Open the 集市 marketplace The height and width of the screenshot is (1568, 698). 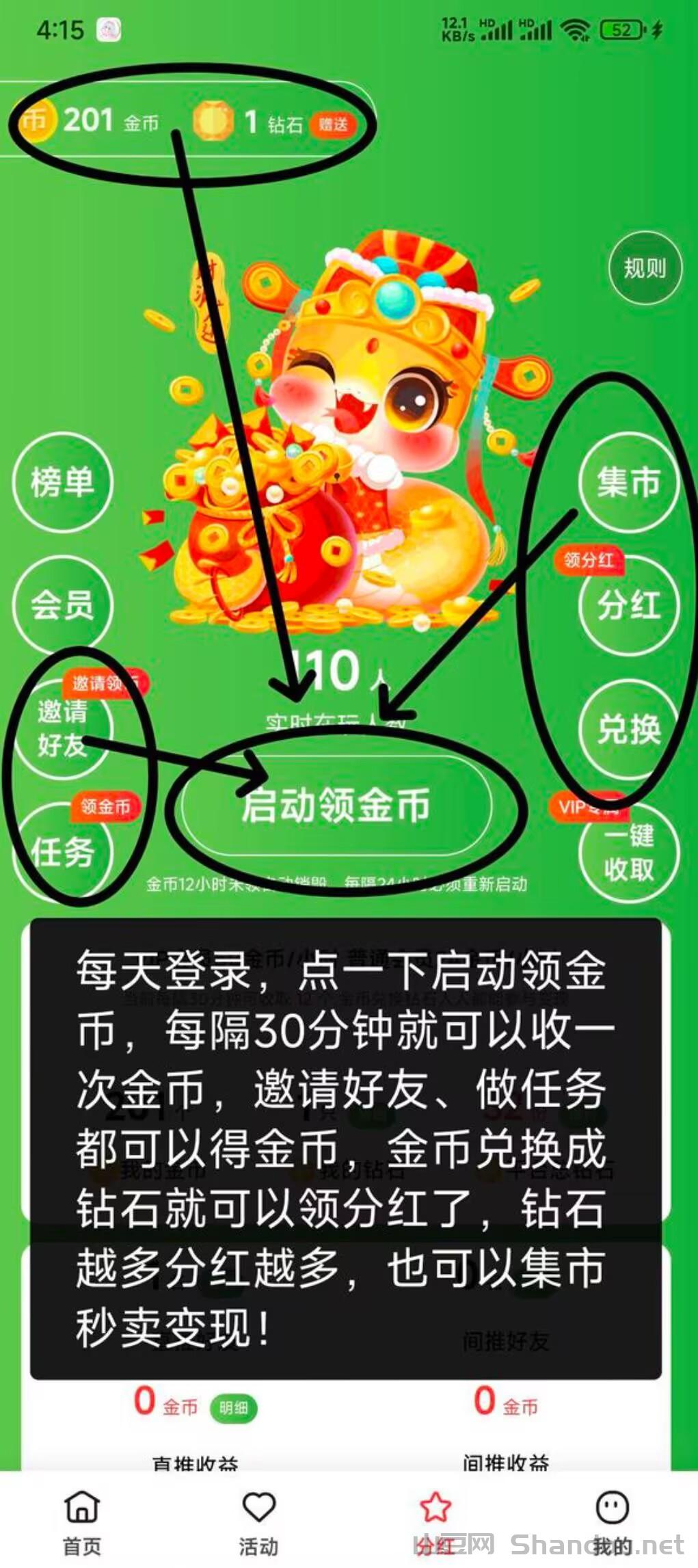click(x=628, y=482)
